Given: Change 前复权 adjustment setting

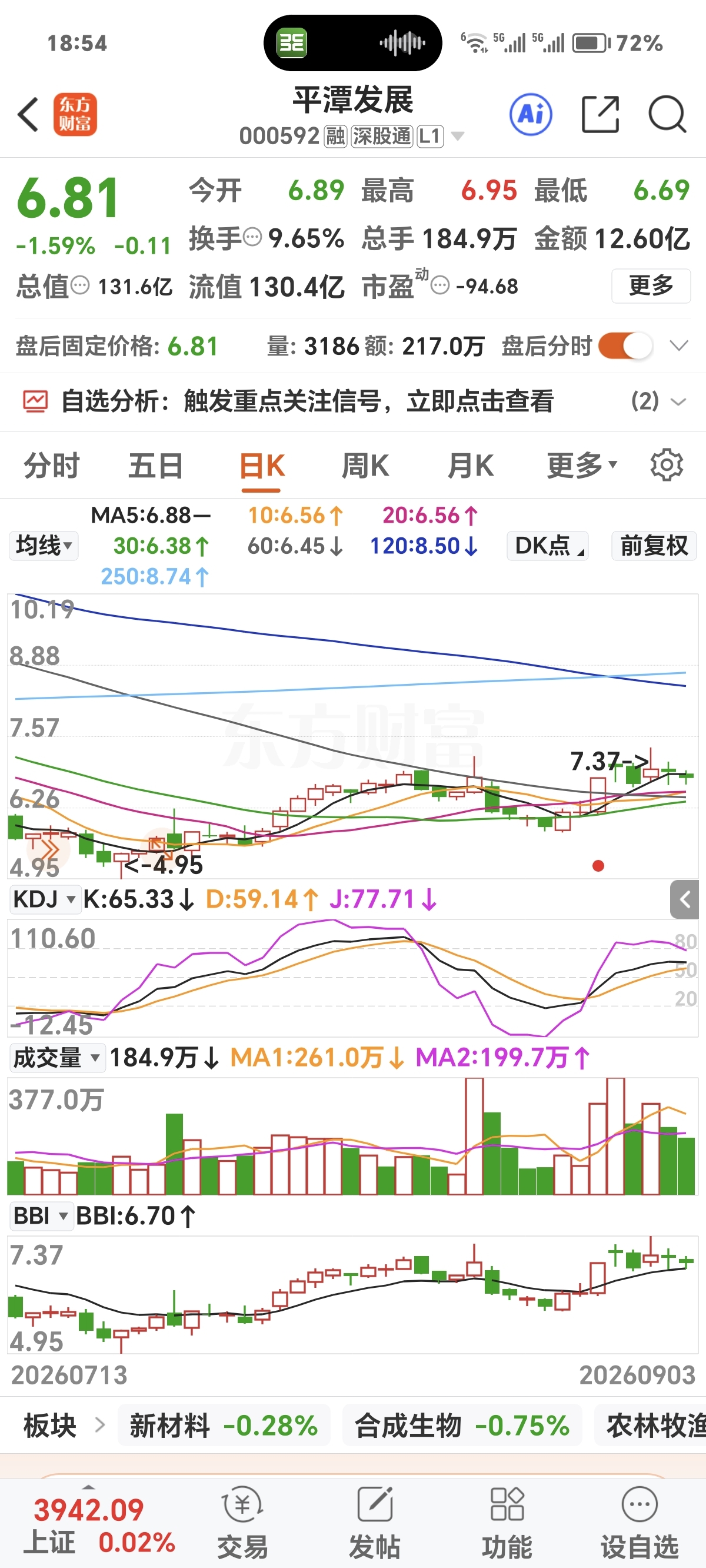Looking at the screenshot, I should click(654, 546).
